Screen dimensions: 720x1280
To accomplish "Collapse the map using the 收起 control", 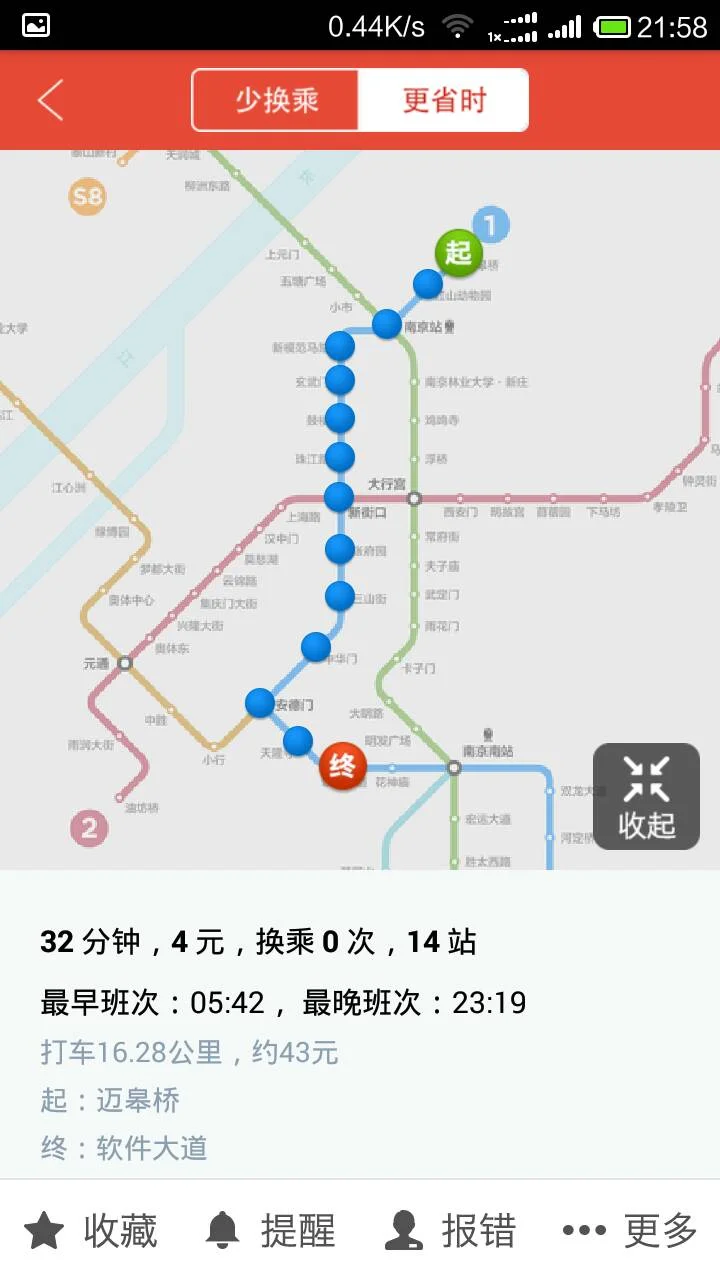I will tap(646, 795).
